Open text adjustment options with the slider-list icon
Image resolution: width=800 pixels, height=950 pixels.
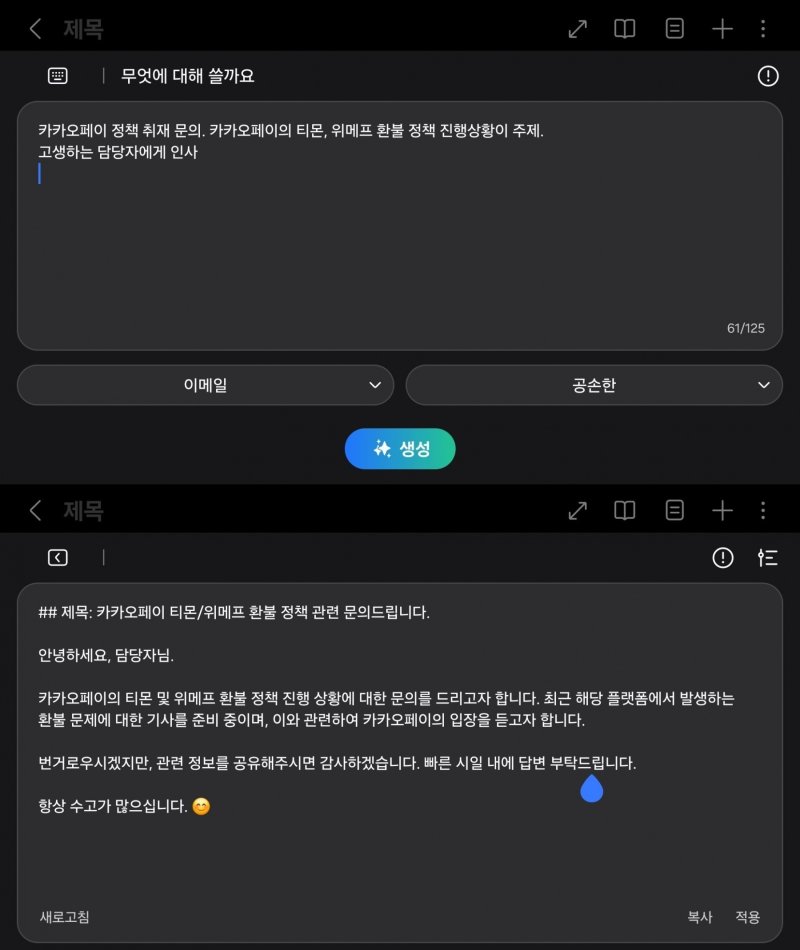point(767,557)
